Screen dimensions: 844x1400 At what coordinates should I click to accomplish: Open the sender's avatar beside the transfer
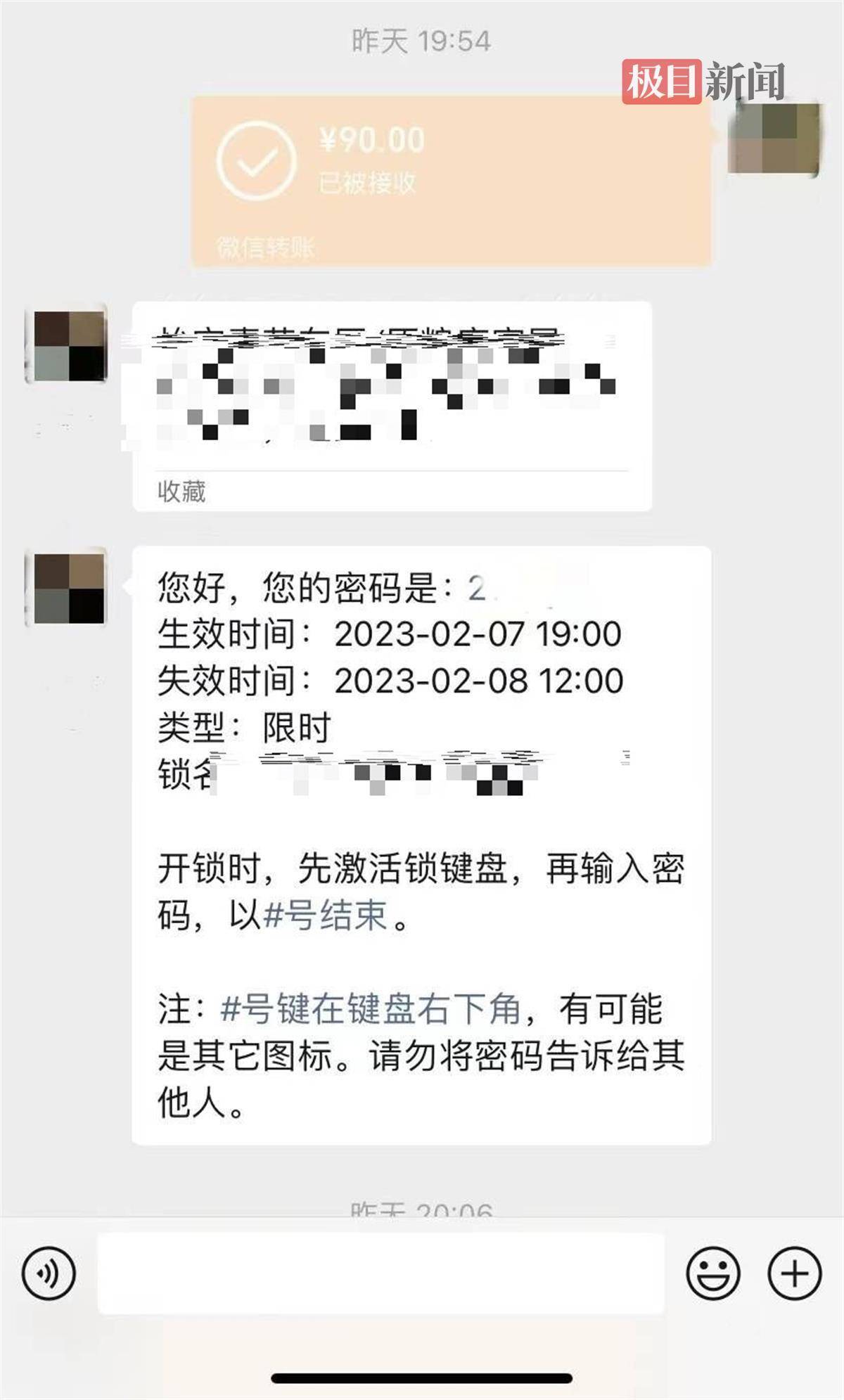[x=773, y=138]
